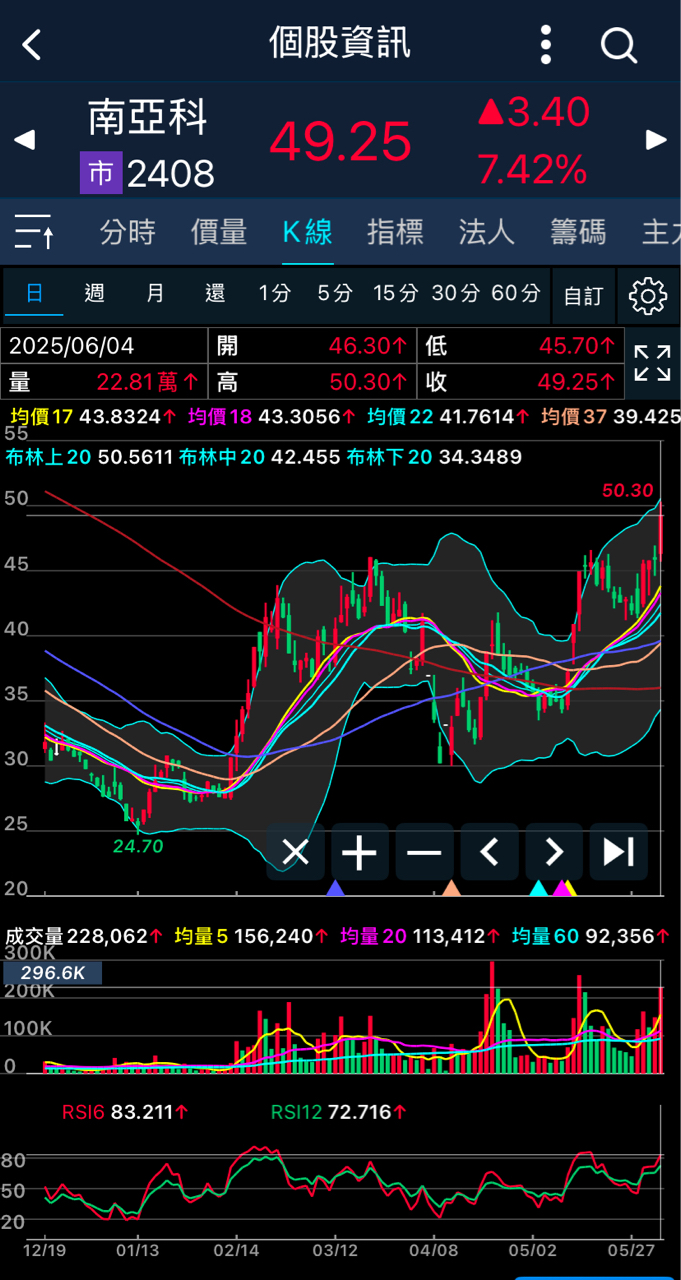
Task: Select the 週 weekly chart period
Action: click(95, 294)
